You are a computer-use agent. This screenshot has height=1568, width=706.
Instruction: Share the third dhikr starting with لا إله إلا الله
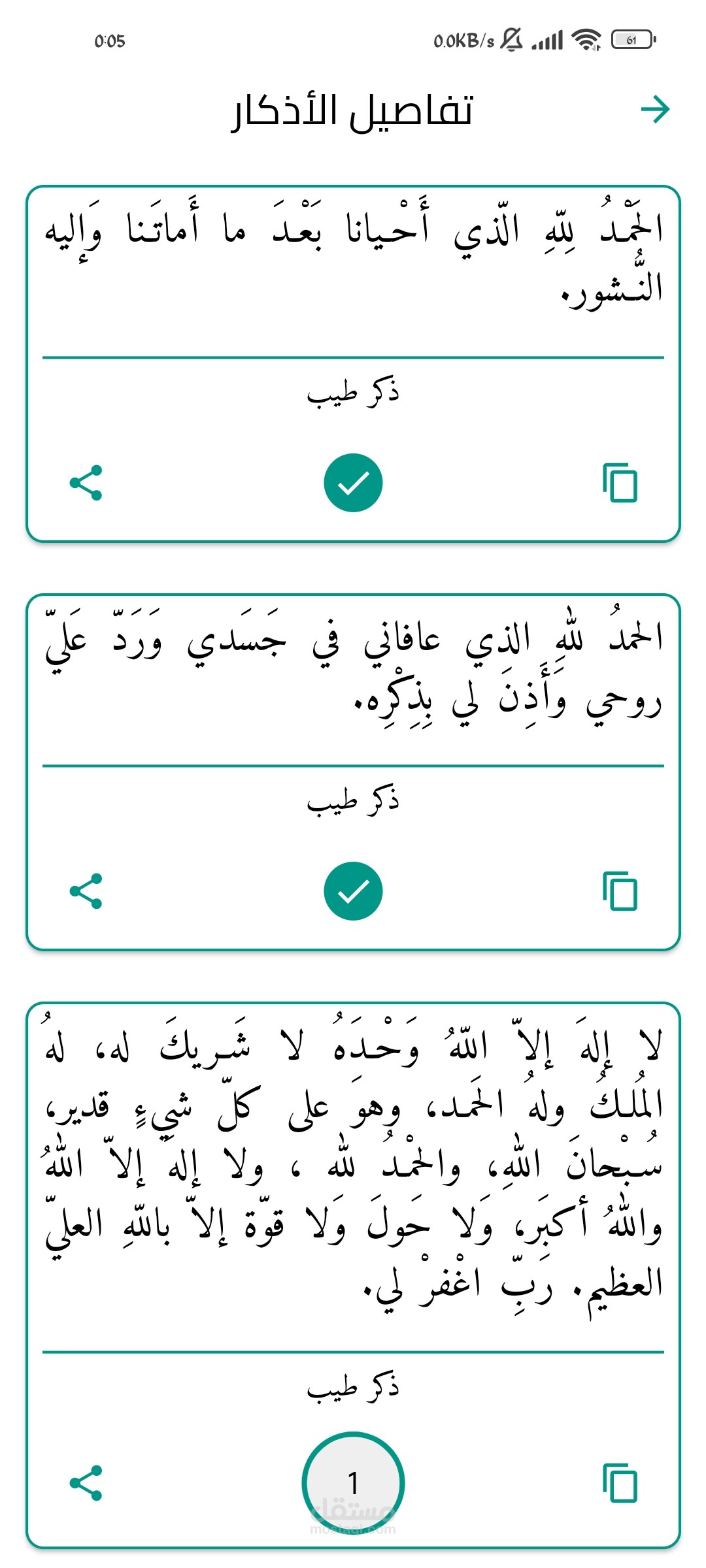(86, 1482)
